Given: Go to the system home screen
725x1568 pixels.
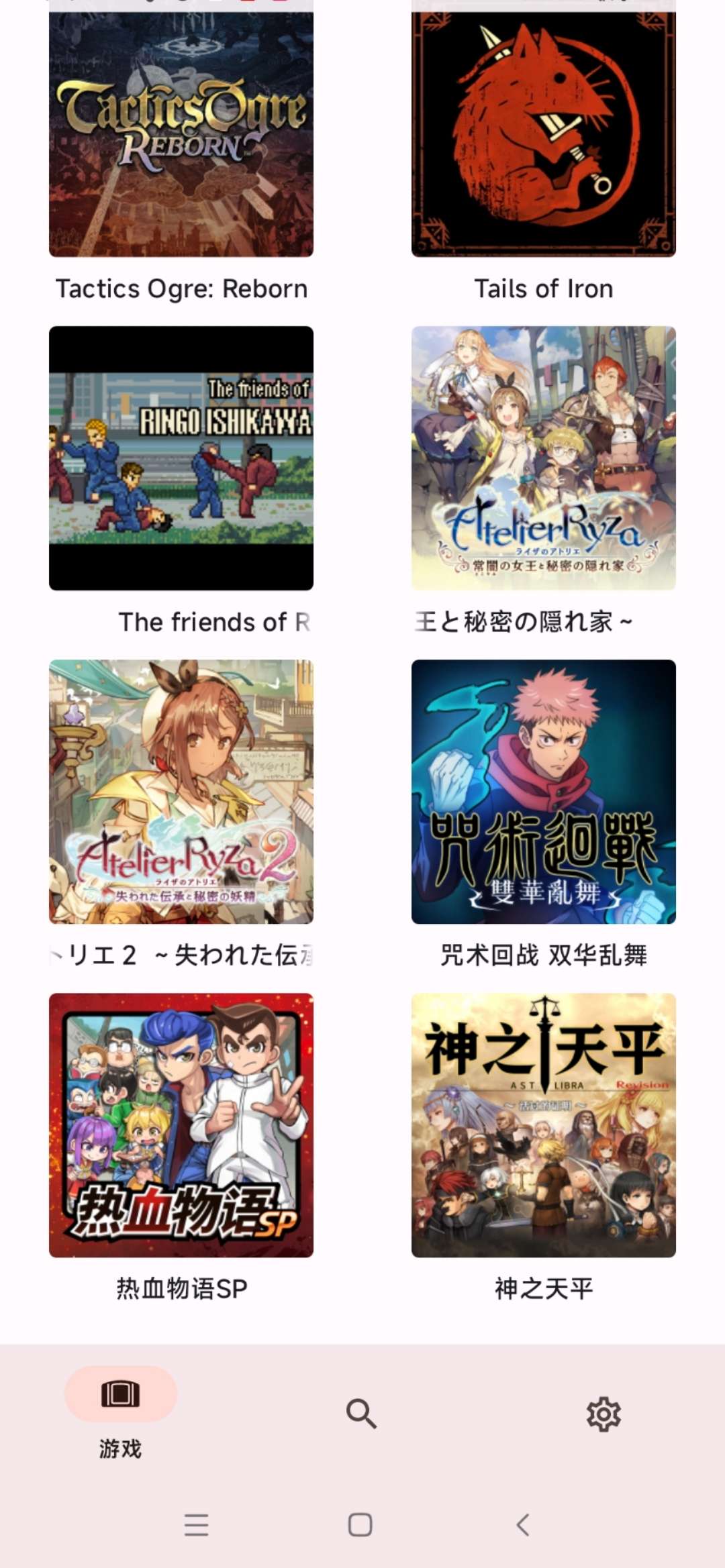Looking at the screenshot, I should (x=360, y=1525).
